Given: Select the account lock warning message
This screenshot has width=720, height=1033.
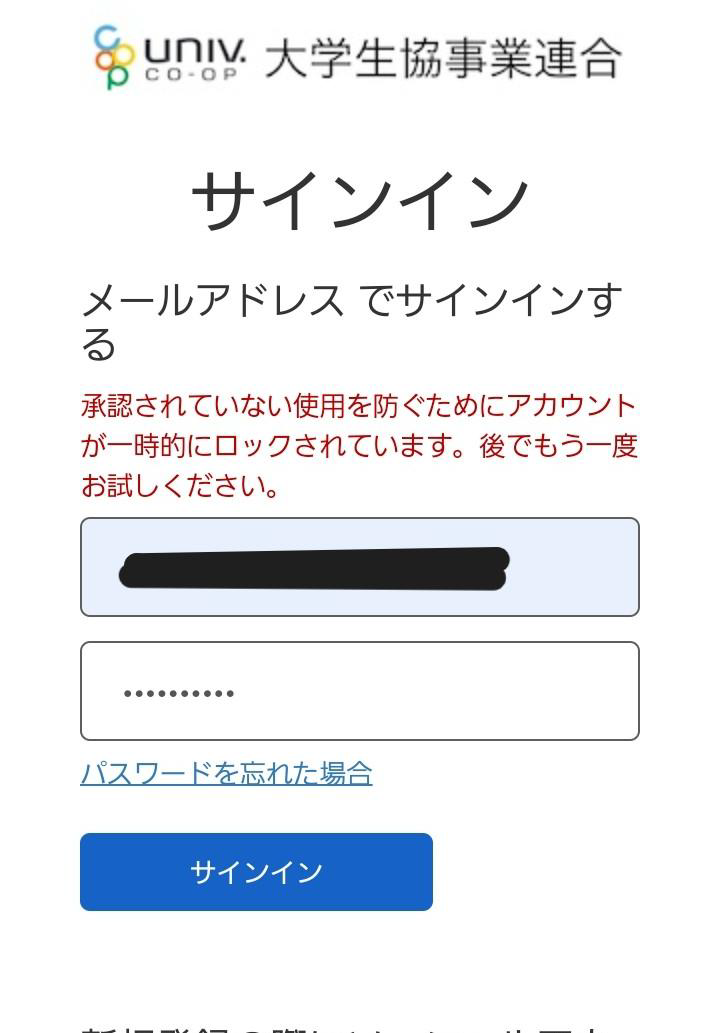Looking at the screenshot, I should [358, 441].
